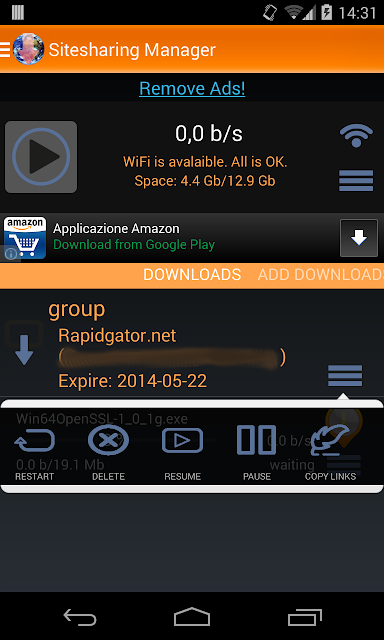384x640 pixels.
Task: Tap the down arrow beside Rapidgator.net
Action: 24,350
